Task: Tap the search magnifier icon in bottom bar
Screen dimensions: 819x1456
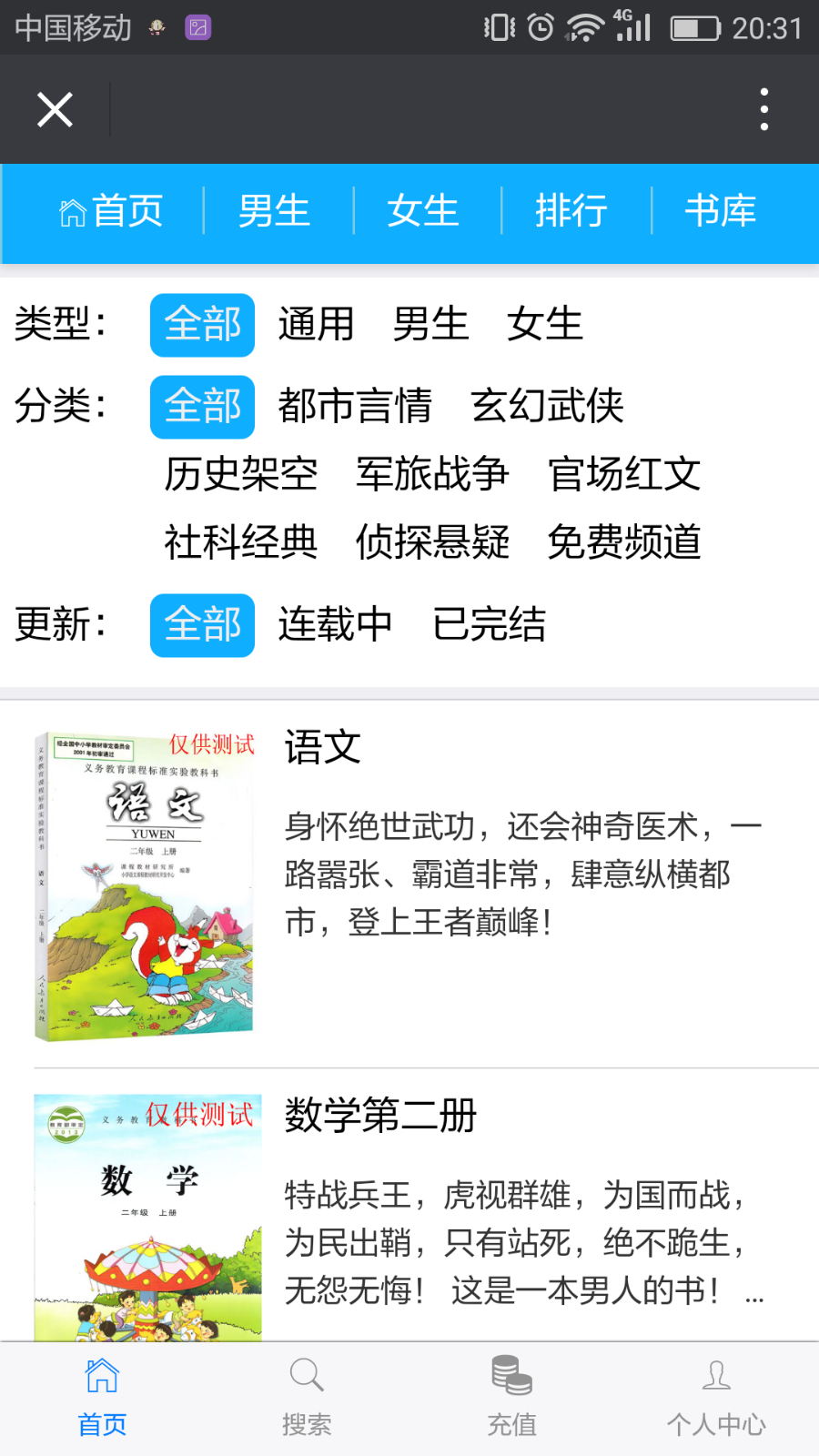Action: pos(307,1377)
